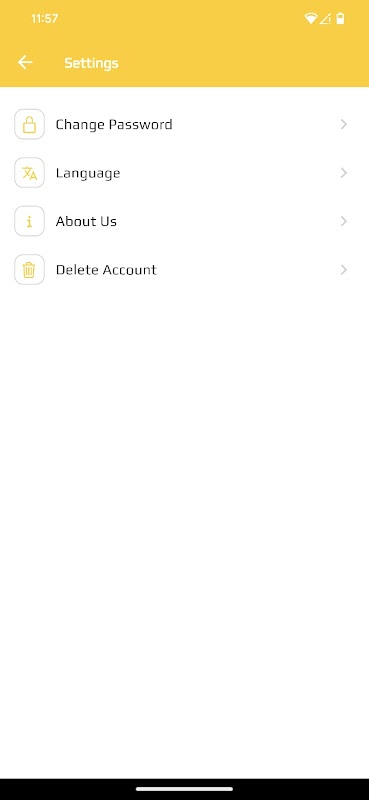Go back using the header arrow

pyautogui.click(x=25, y=62)
